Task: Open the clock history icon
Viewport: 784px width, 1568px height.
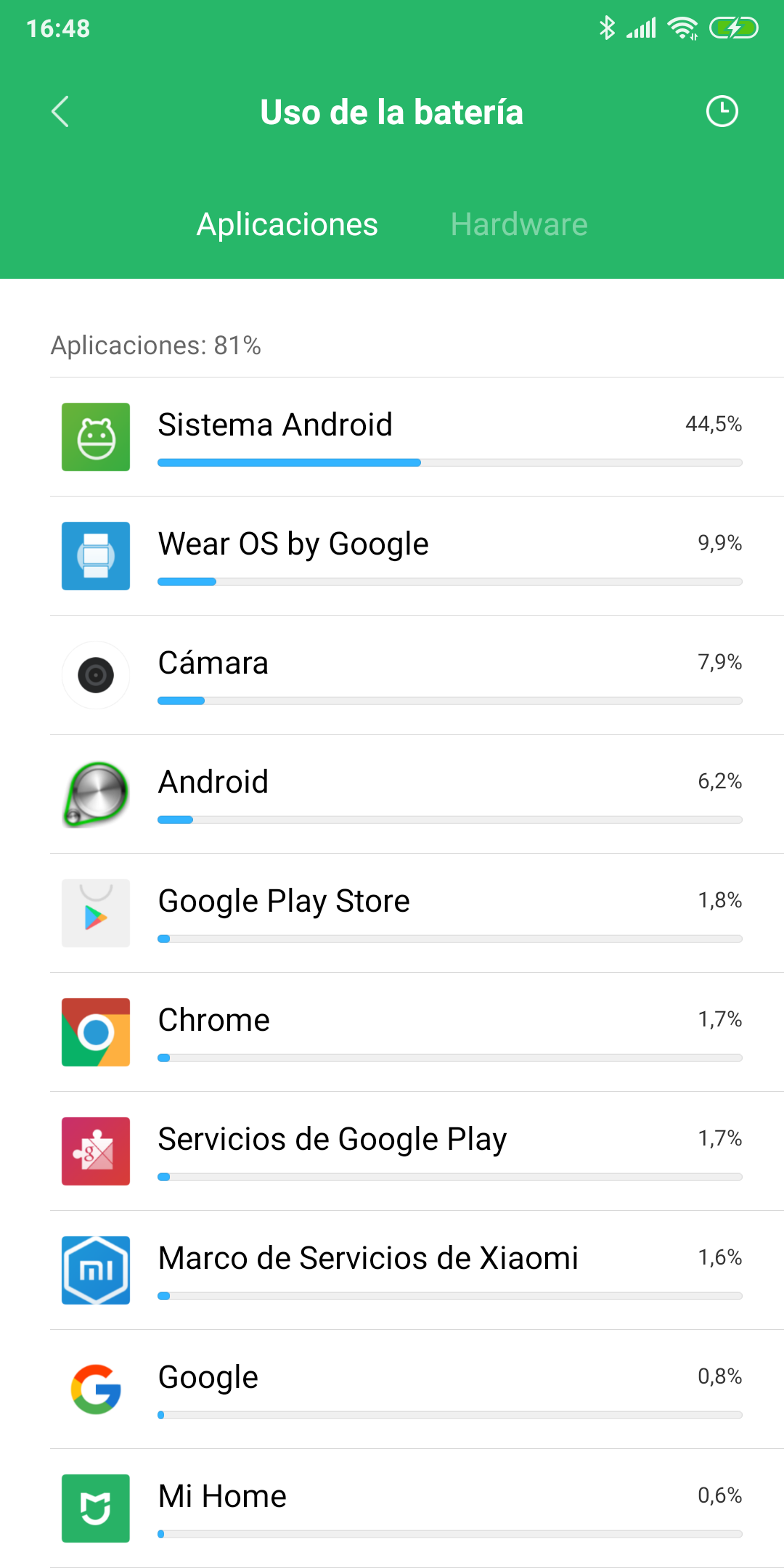Action: tap(722, 112)
